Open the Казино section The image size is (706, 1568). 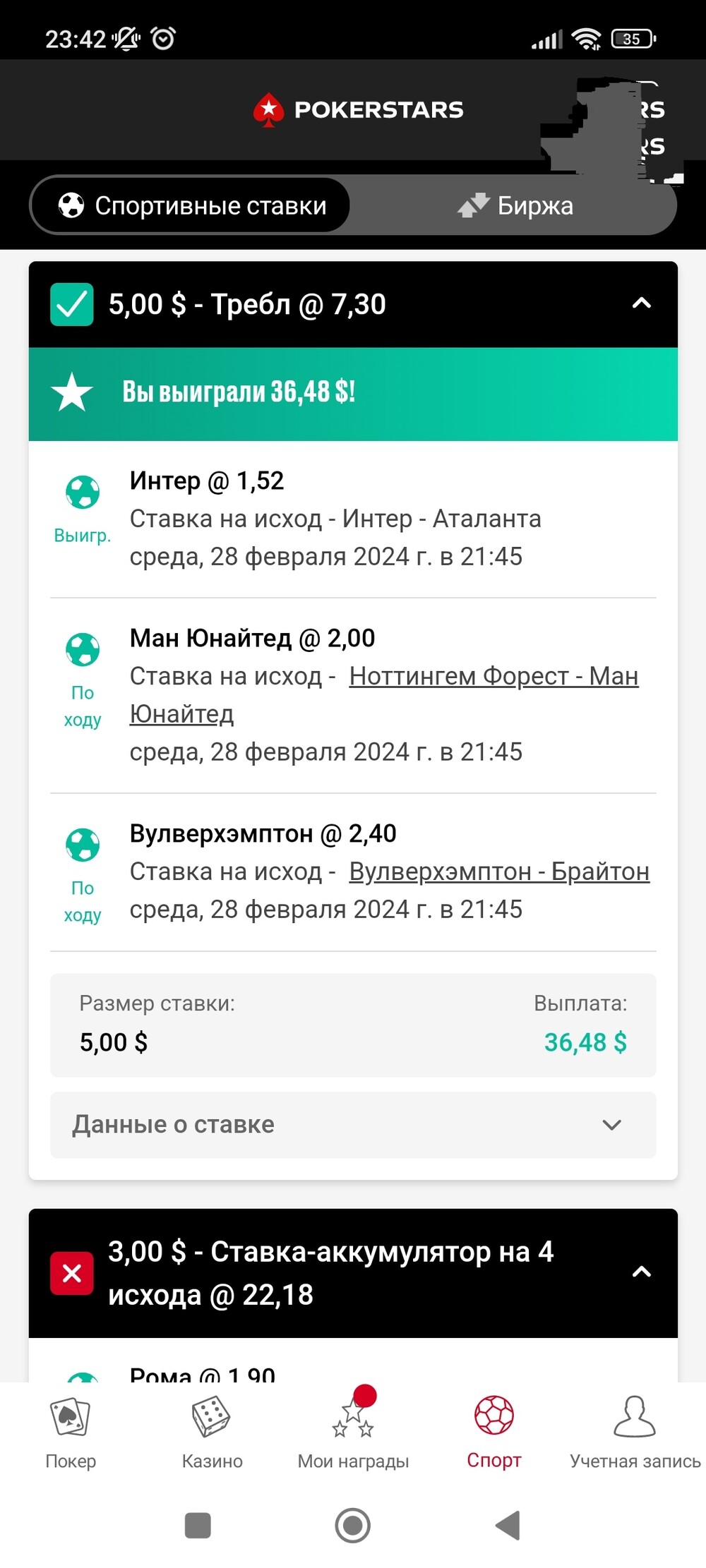212,1433
